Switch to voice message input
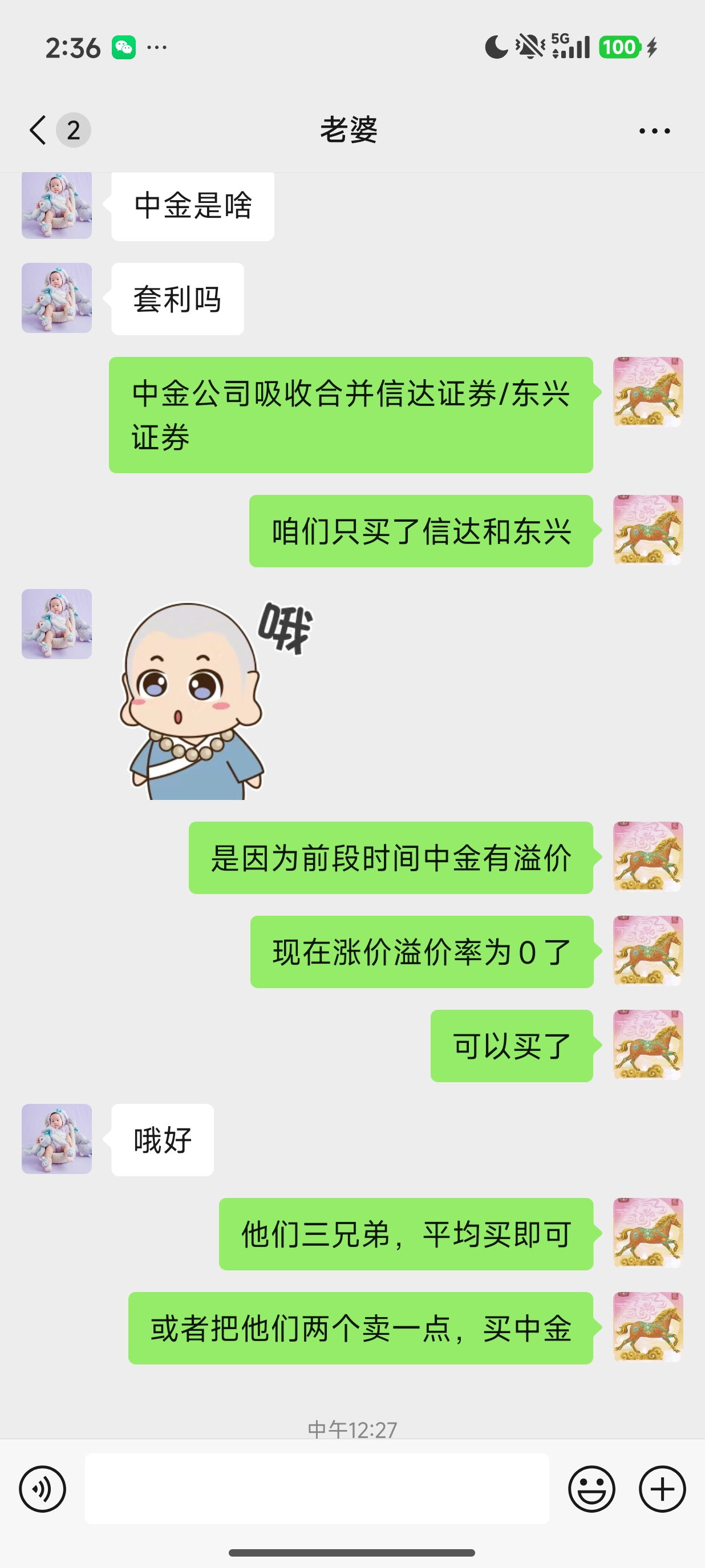 [x=43, y=1489]
